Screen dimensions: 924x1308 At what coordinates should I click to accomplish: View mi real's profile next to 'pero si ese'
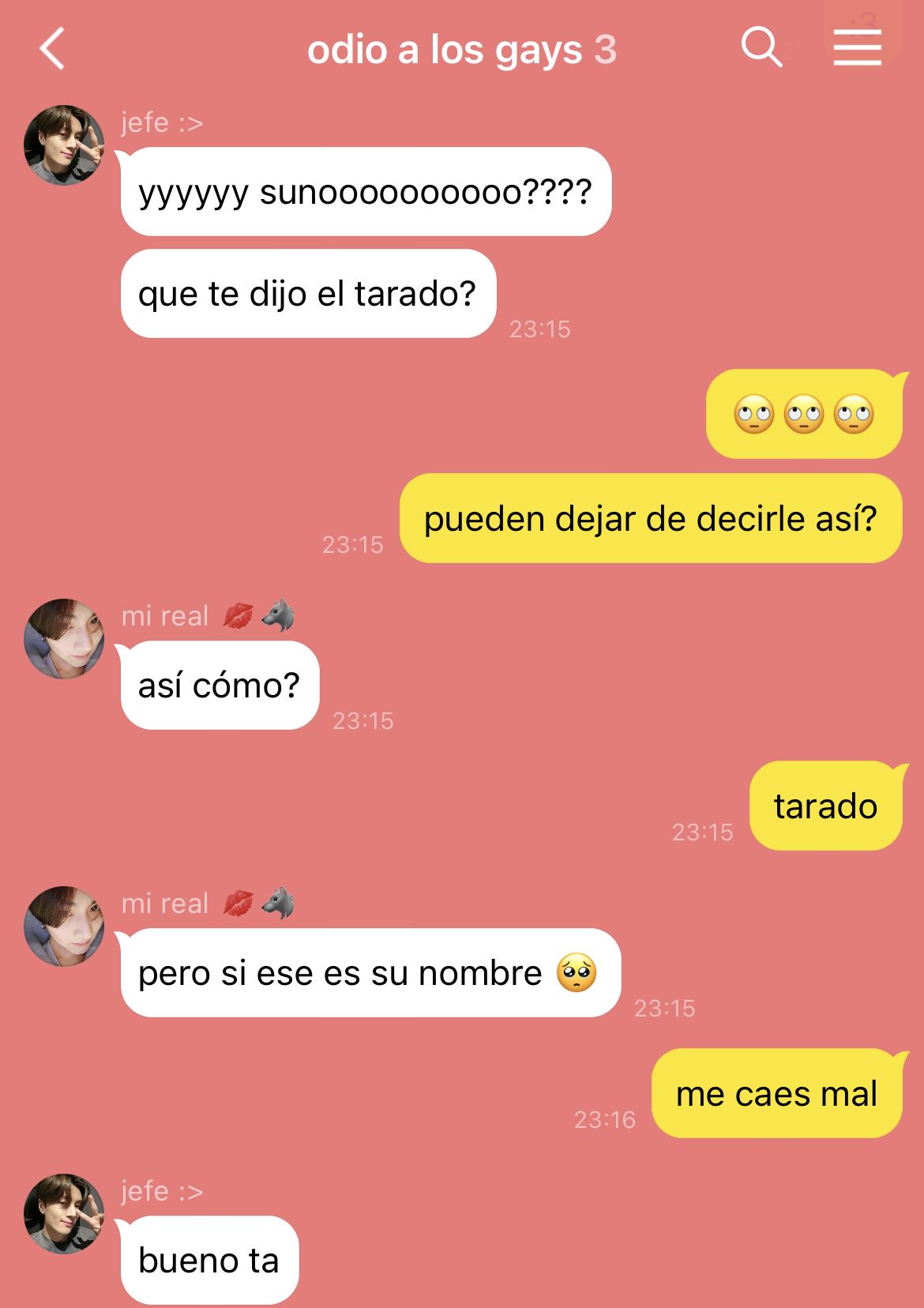[x=64, y=926]
